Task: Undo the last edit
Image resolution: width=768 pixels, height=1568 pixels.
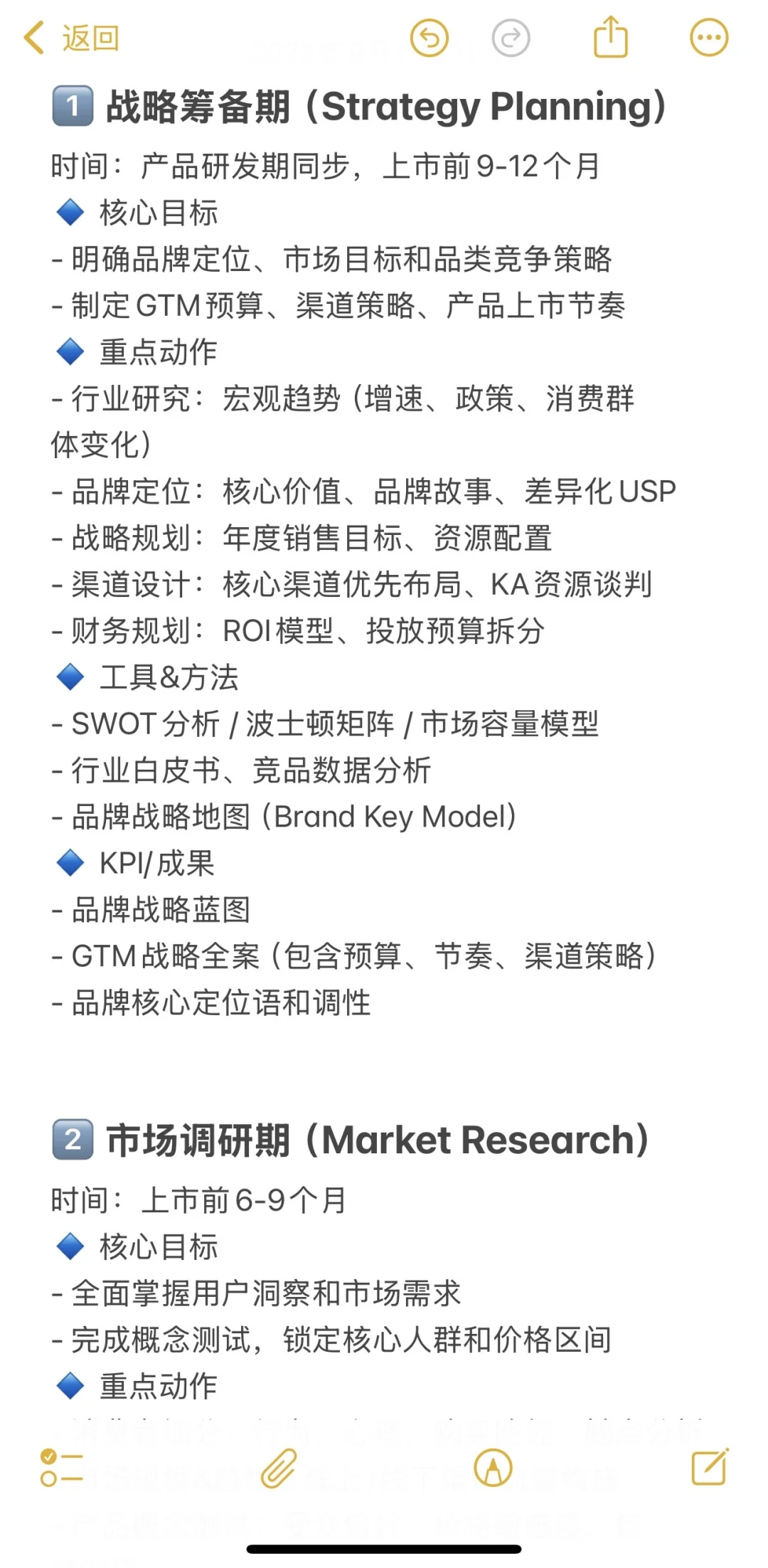Action: point(430,38)
